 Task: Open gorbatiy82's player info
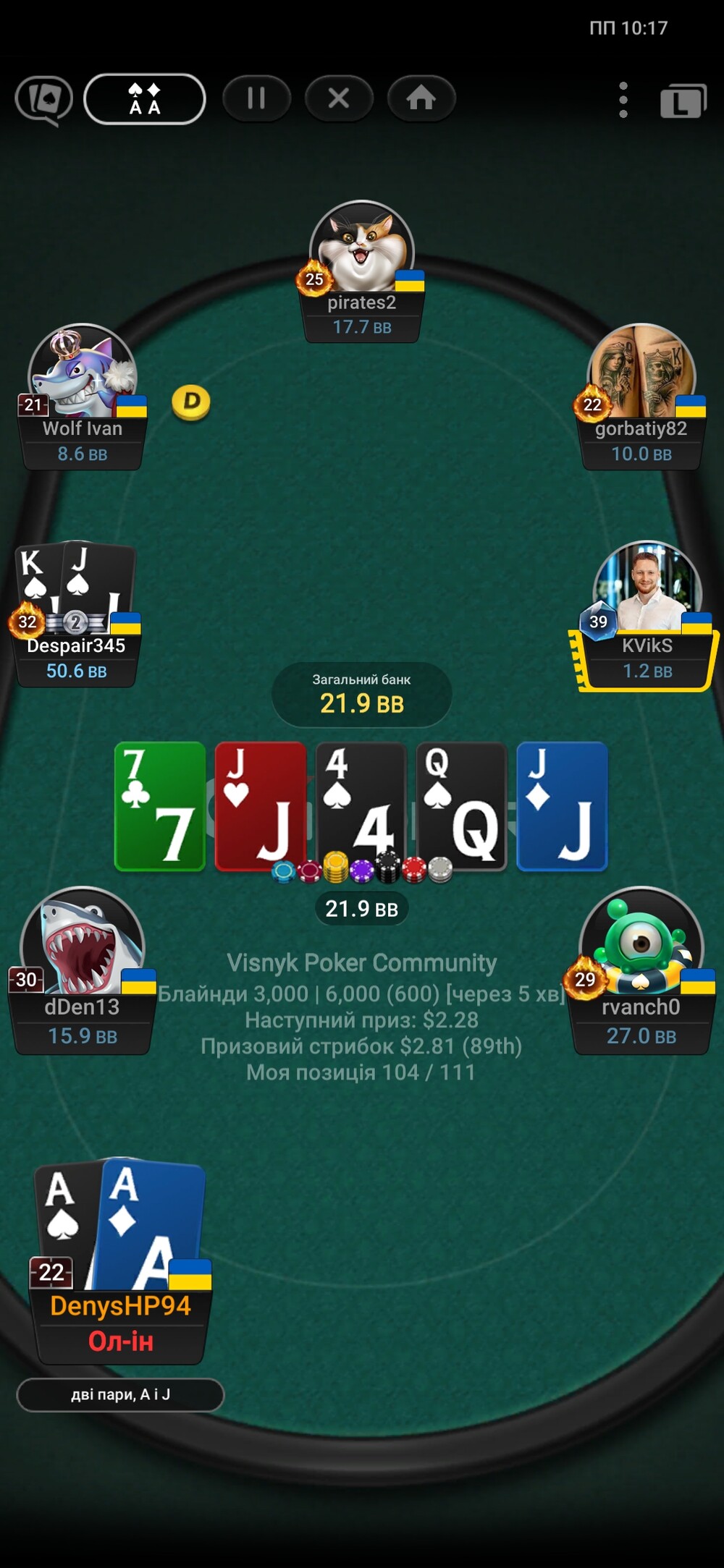tap(641, 397)
